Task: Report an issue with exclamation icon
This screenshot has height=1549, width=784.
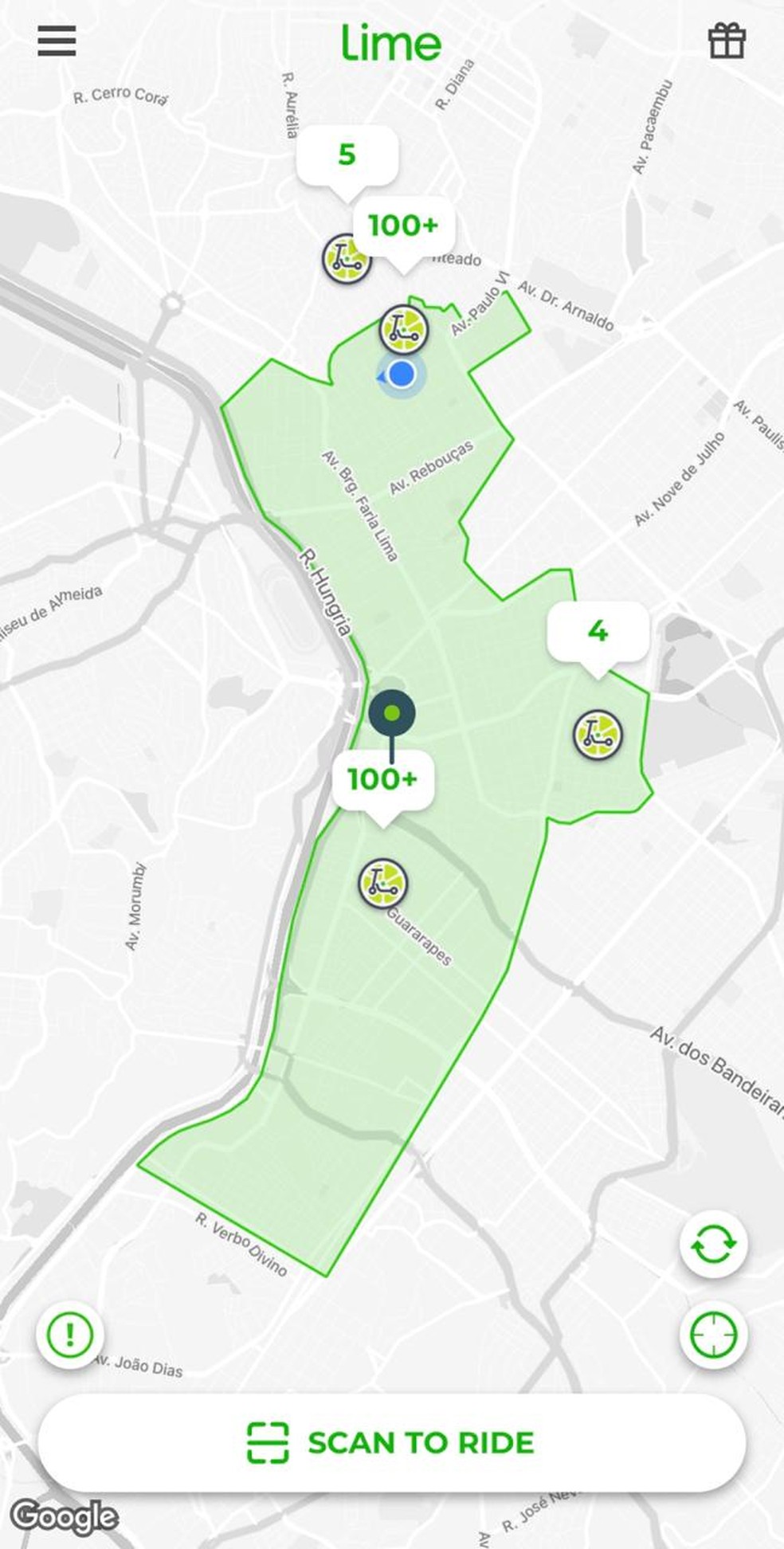Action: click(x=70, y=1334)
